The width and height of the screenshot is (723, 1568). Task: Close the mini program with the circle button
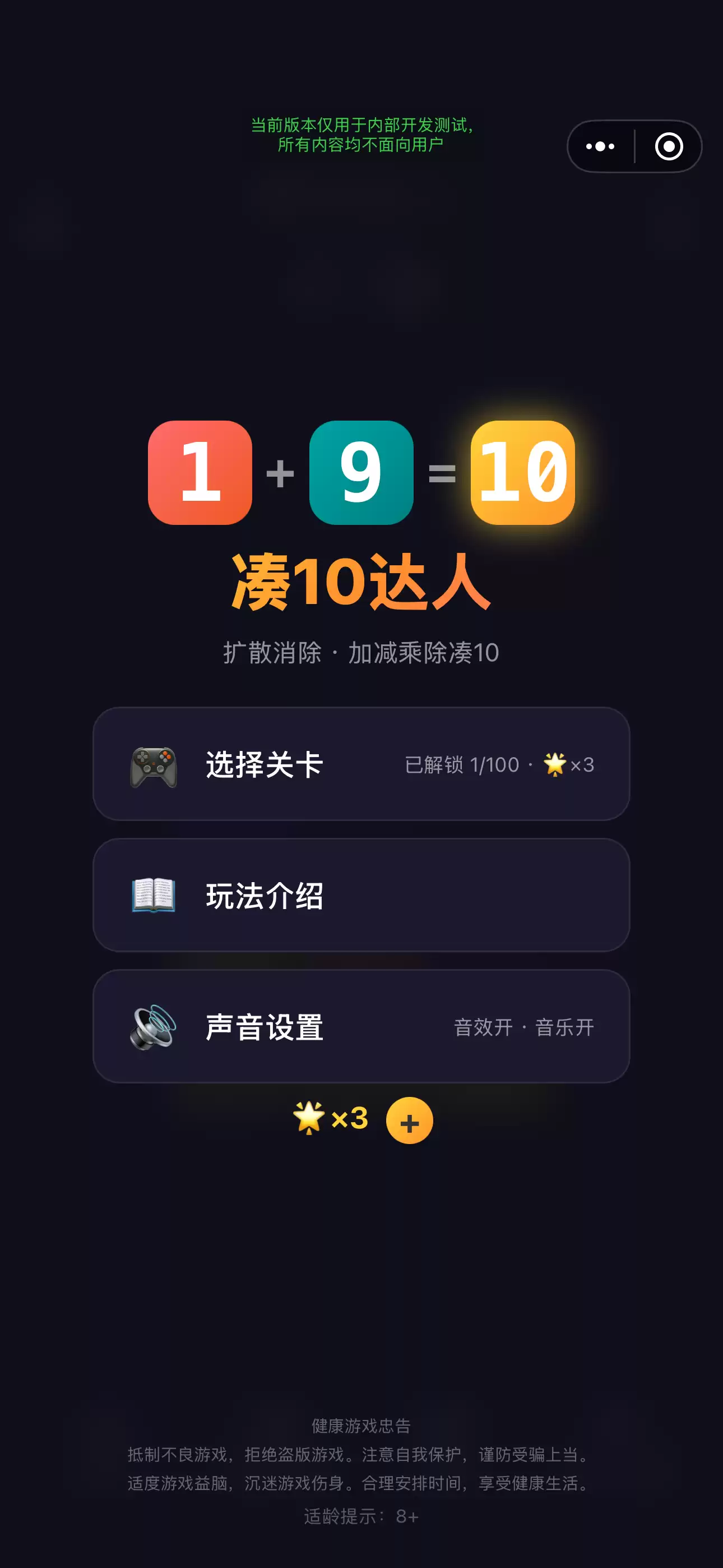tap(668, 146)
